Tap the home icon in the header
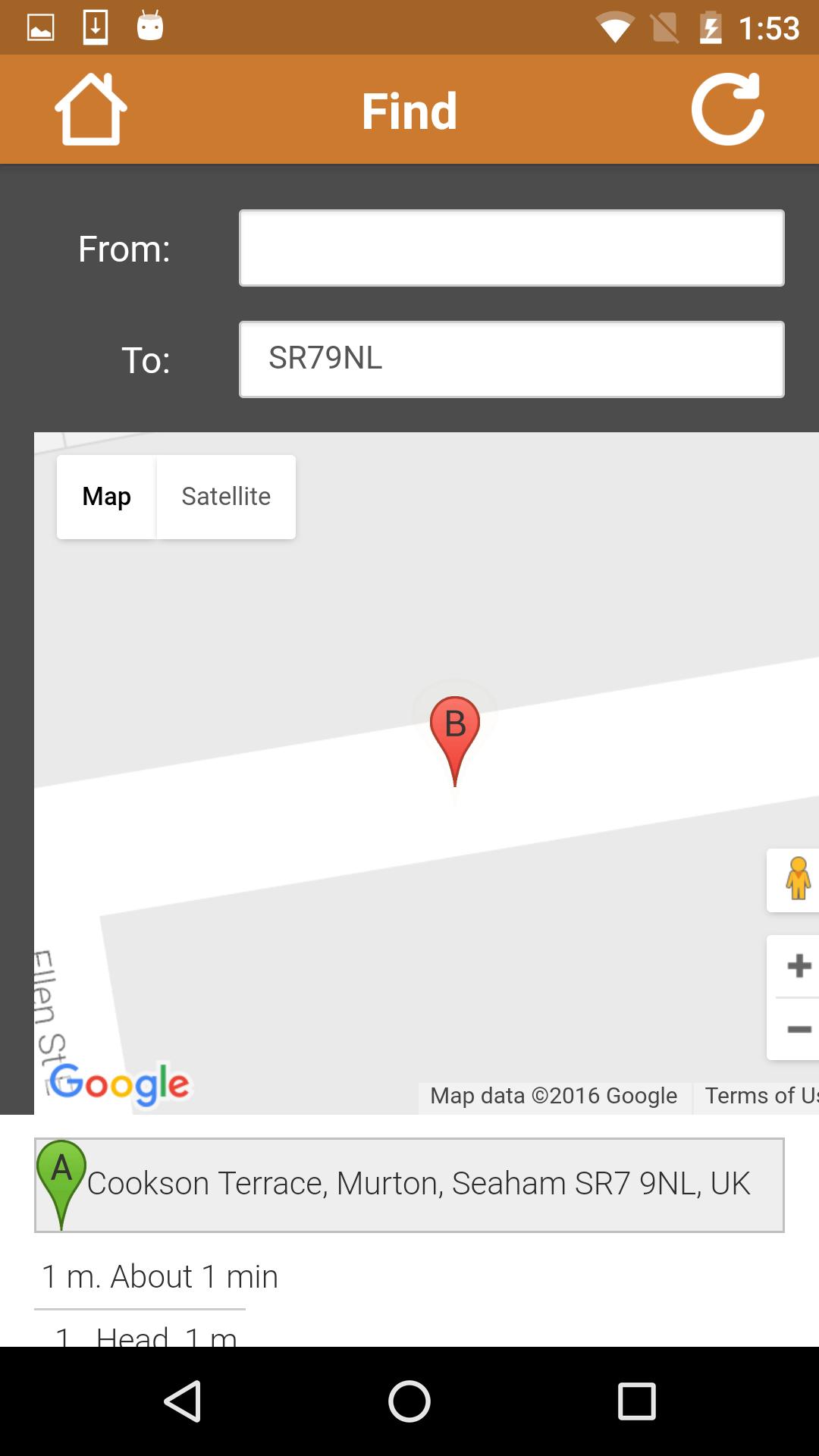This screenshot has width=819, height=1456. click(x=91, y=109)
